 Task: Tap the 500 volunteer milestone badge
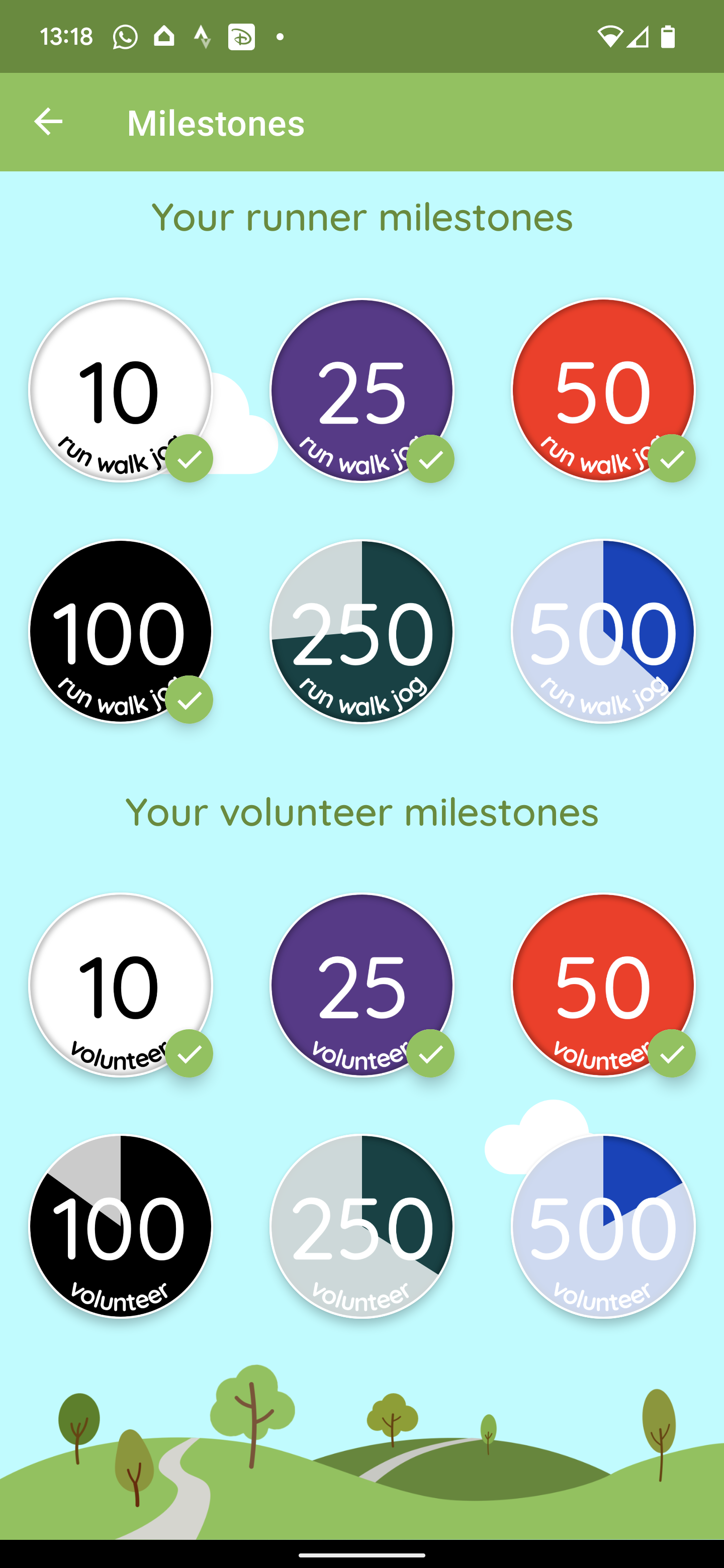[x=603, y=1227]
